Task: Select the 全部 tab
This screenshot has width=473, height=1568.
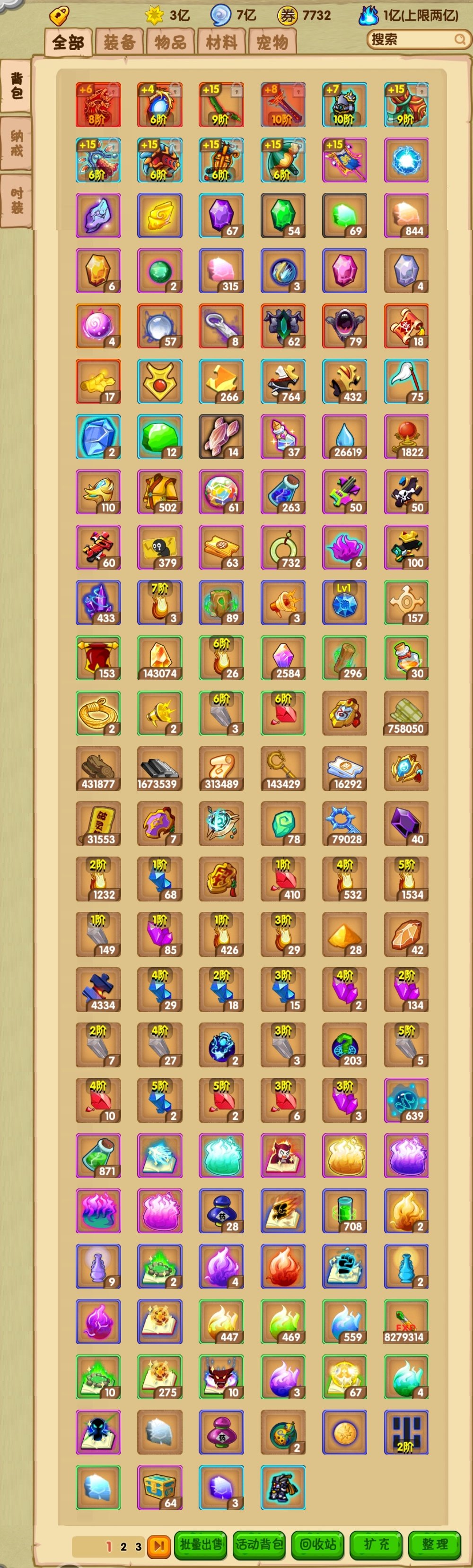Action: 68,43
